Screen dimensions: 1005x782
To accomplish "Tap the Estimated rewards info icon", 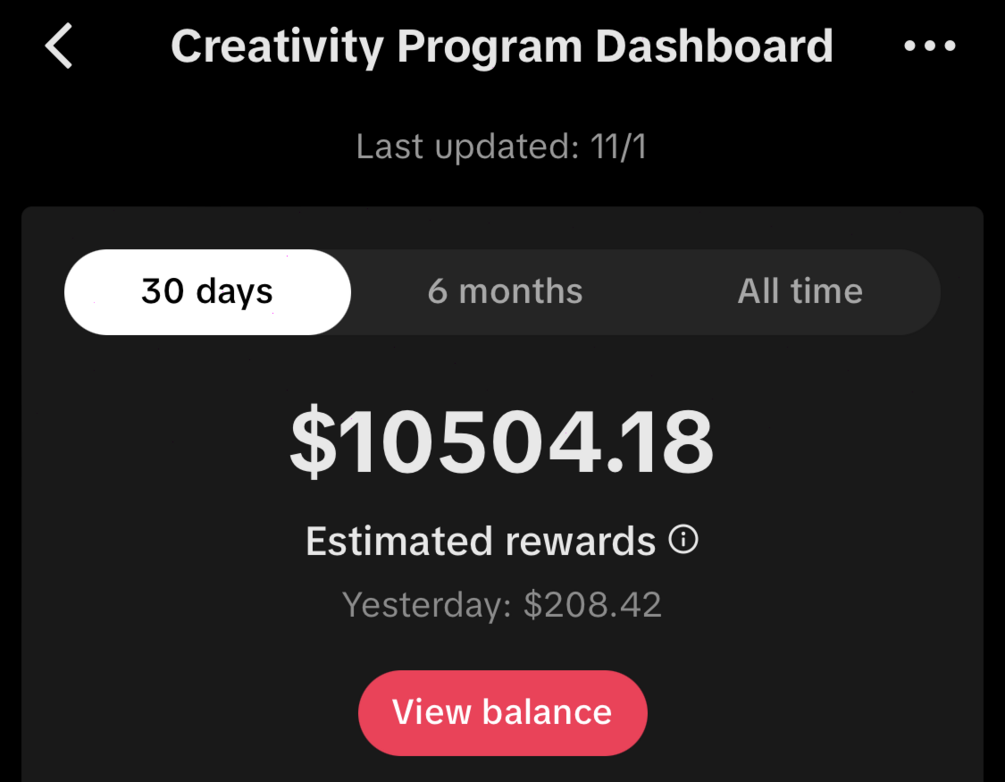I will click(684, 541).
